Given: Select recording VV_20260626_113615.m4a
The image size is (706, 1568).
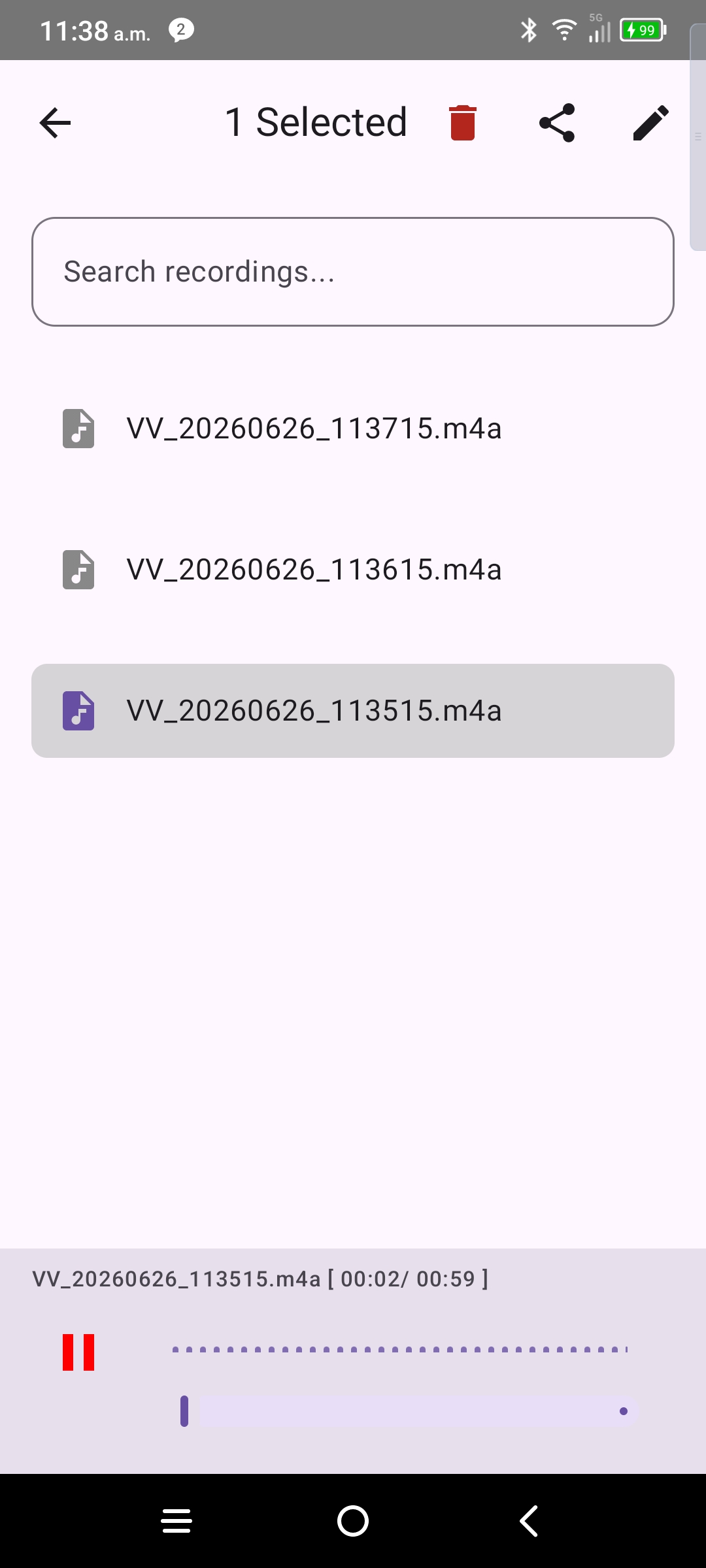Looking at the screenshot, I should point(353,570).
